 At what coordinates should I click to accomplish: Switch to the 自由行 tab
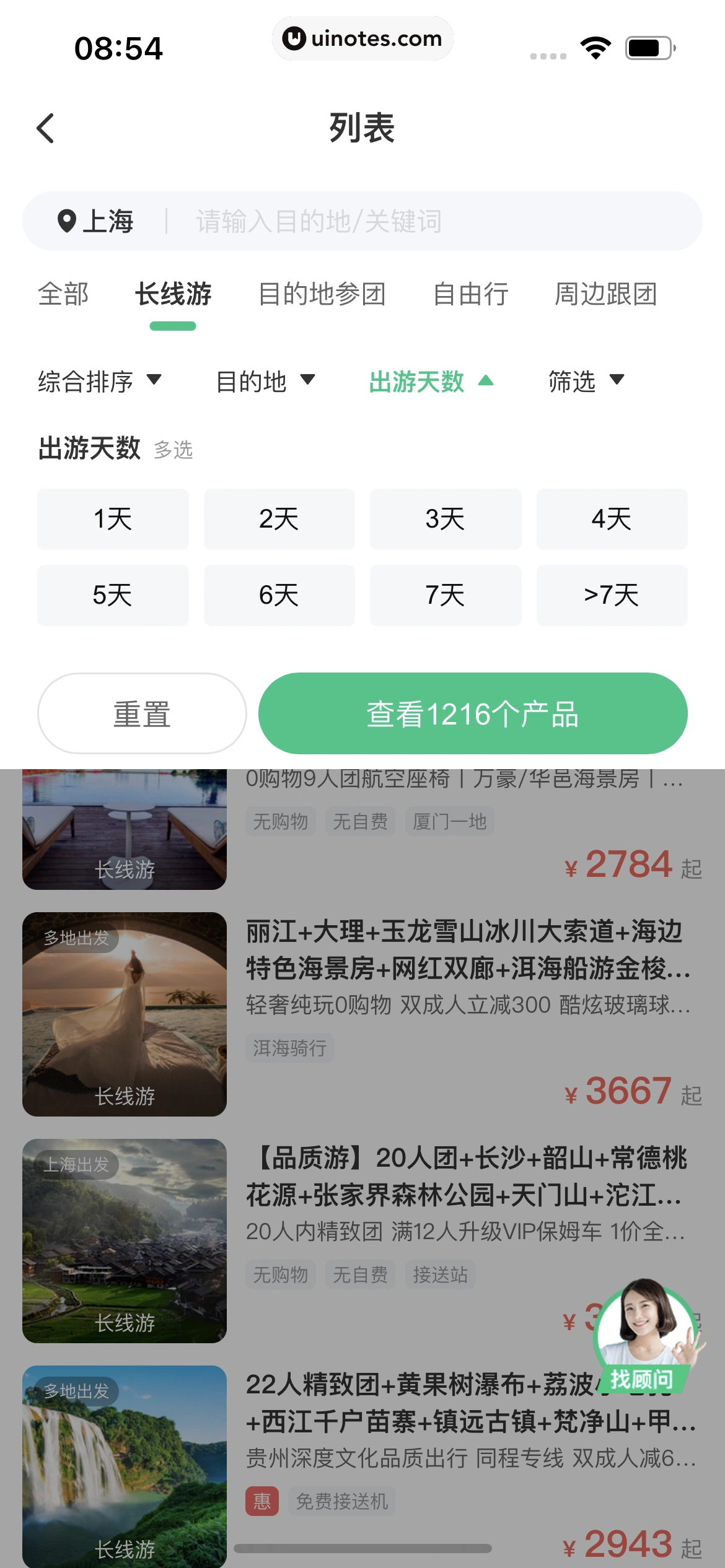coord(470,294)
